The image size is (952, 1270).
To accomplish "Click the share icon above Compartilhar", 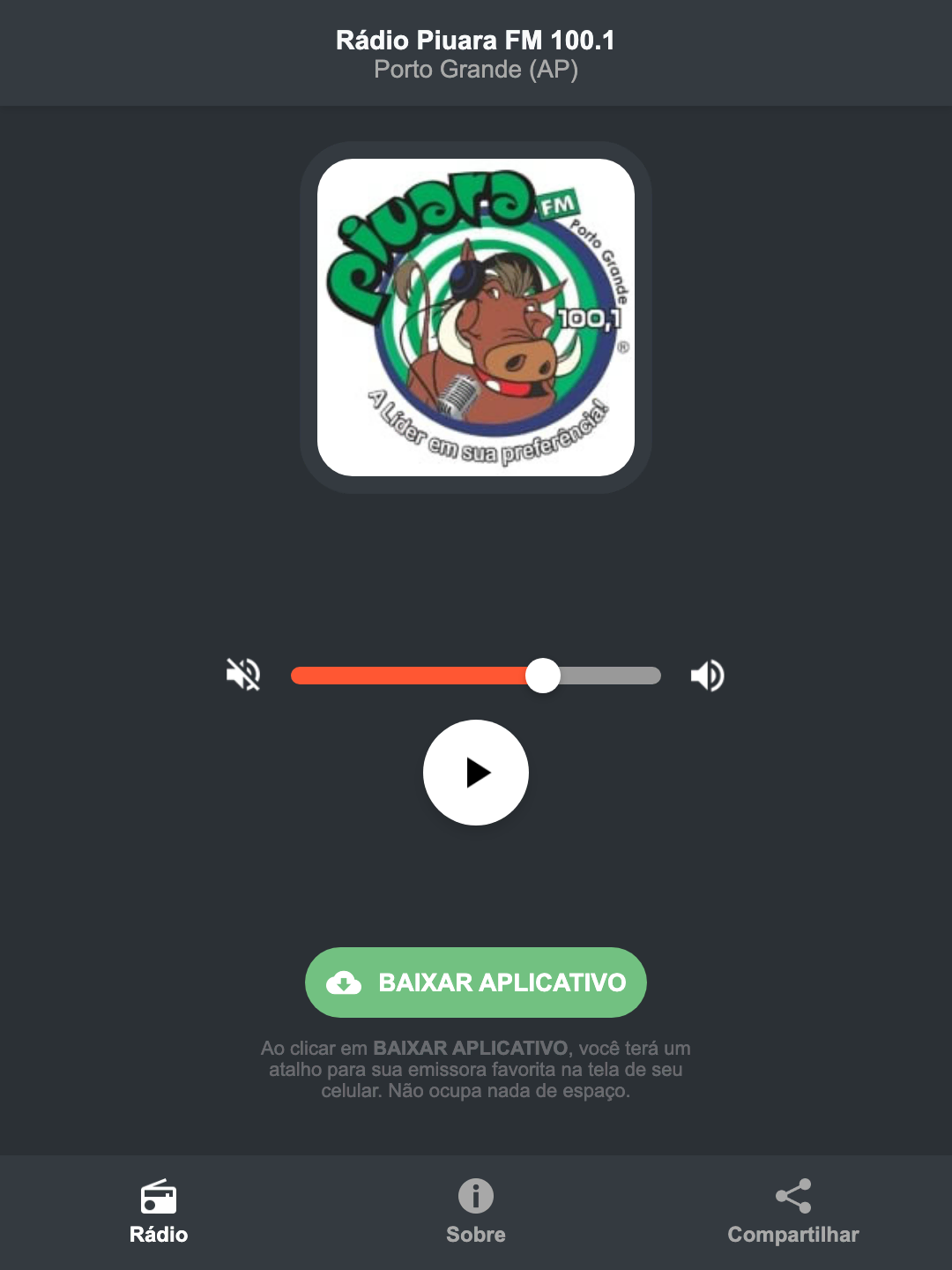I will tap(792, 1196).
